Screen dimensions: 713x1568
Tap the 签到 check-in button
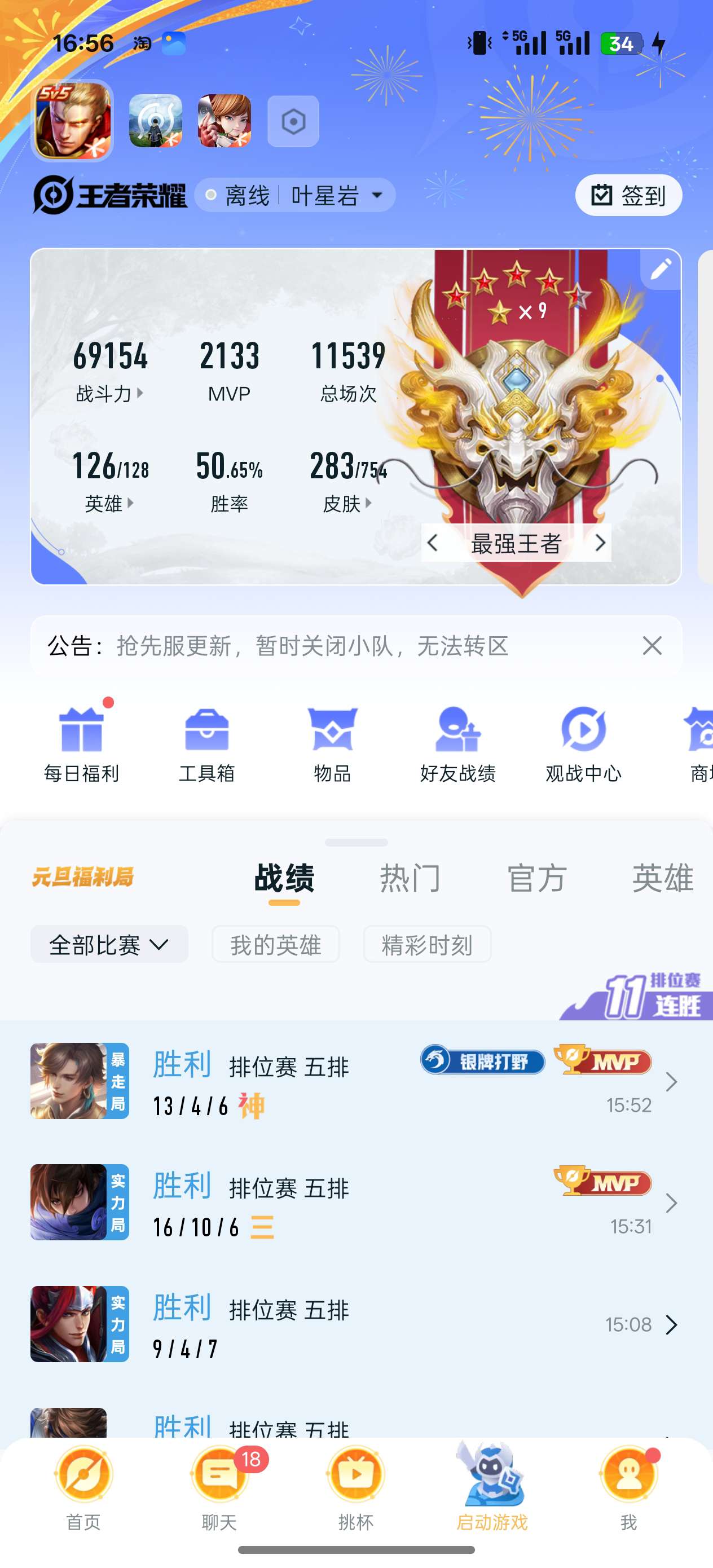click(628, 195)
